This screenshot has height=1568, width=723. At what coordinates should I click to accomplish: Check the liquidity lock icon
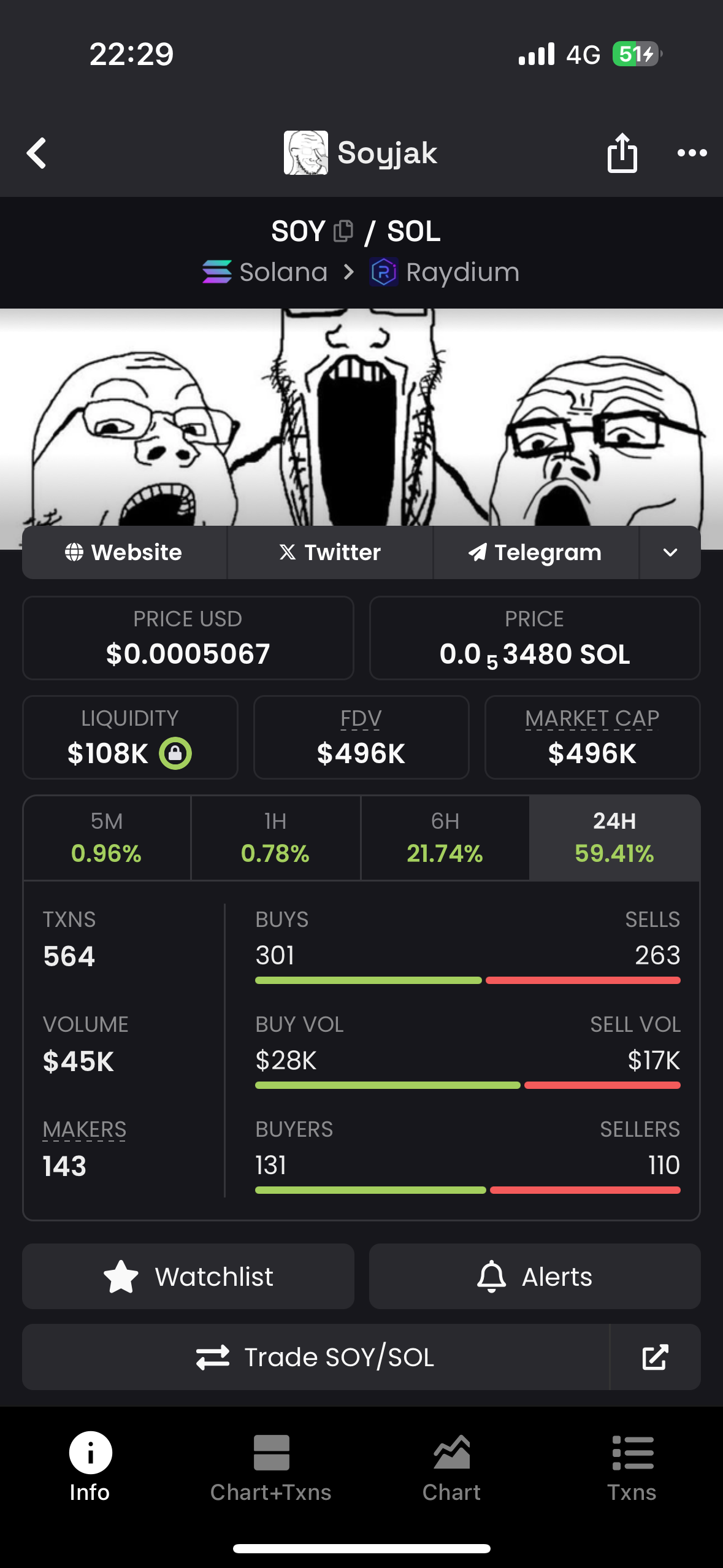[175, 753]
